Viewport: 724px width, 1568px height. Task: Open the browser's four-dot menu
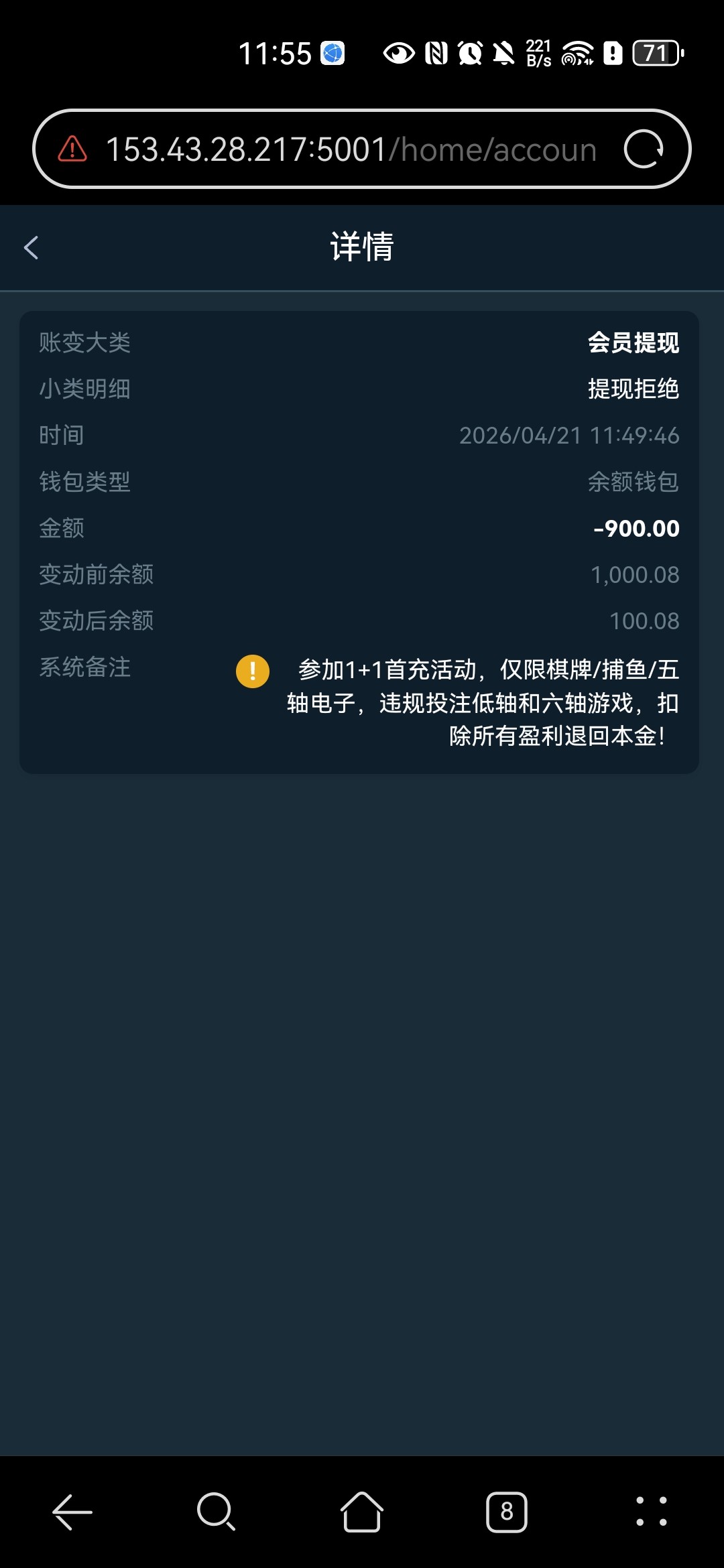point(652,1512)
